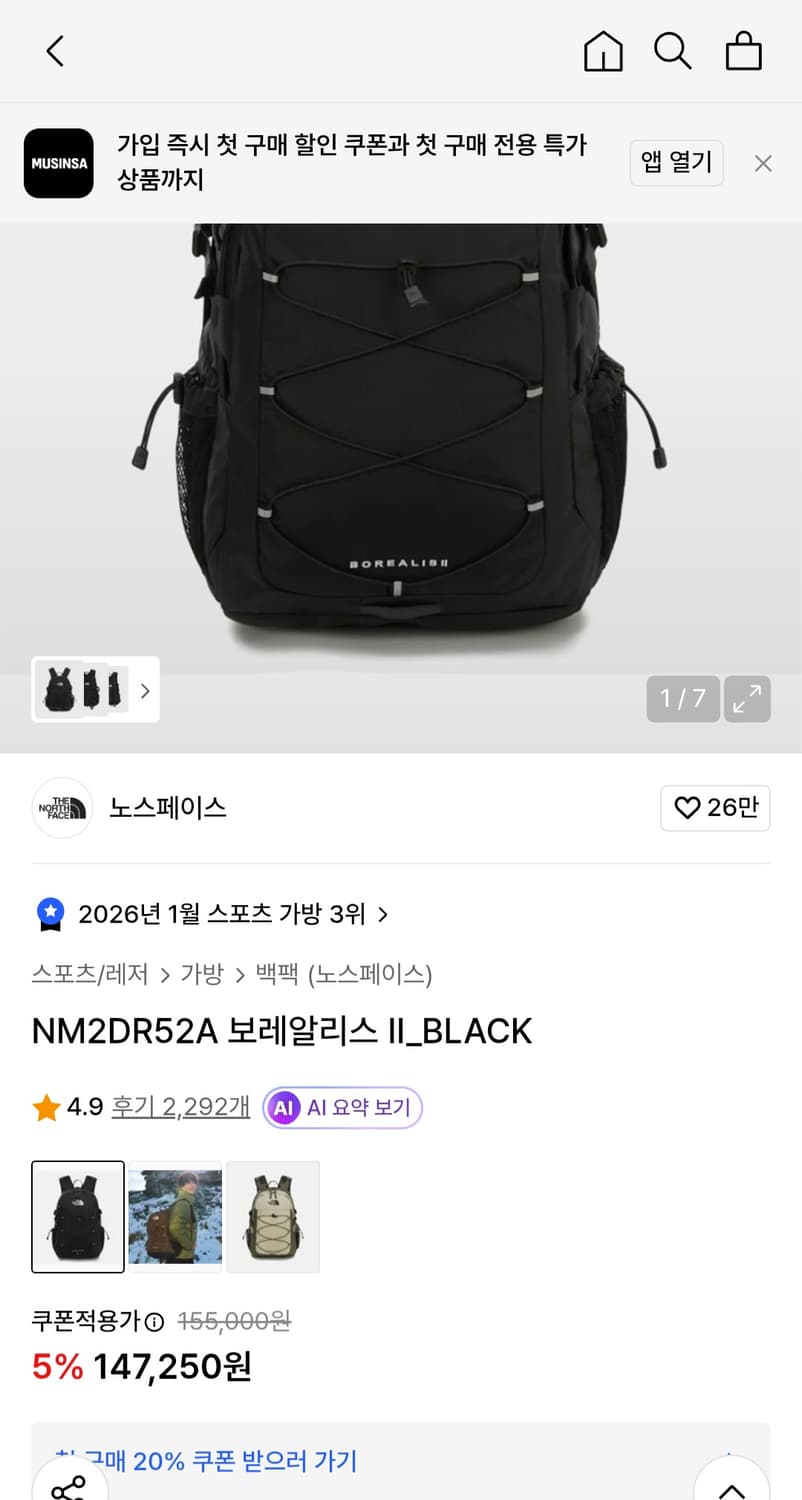
Task: Dismiss the app banner with the X
Action: tap(763, 163)
